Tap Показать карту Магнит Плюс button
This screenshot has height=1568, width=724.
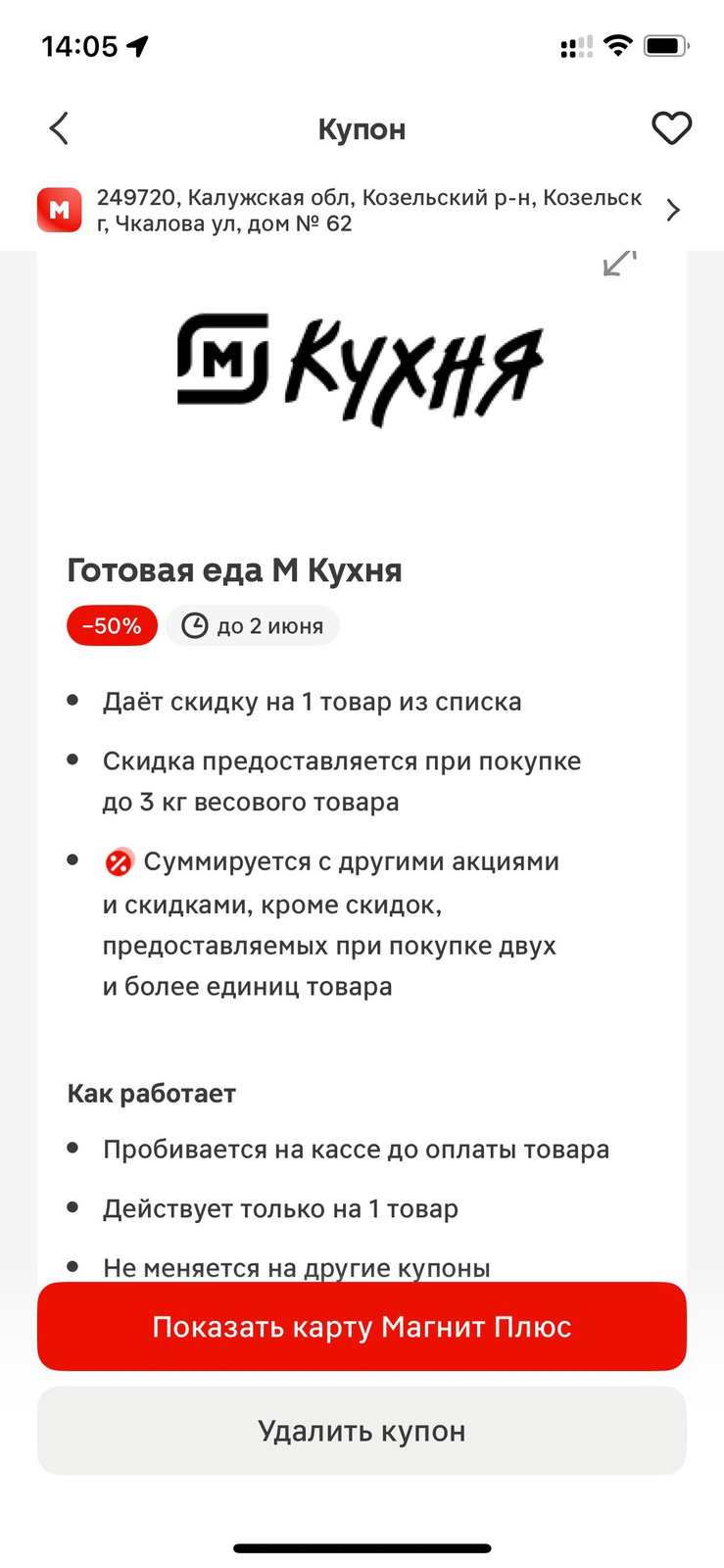pos(362,1326)
